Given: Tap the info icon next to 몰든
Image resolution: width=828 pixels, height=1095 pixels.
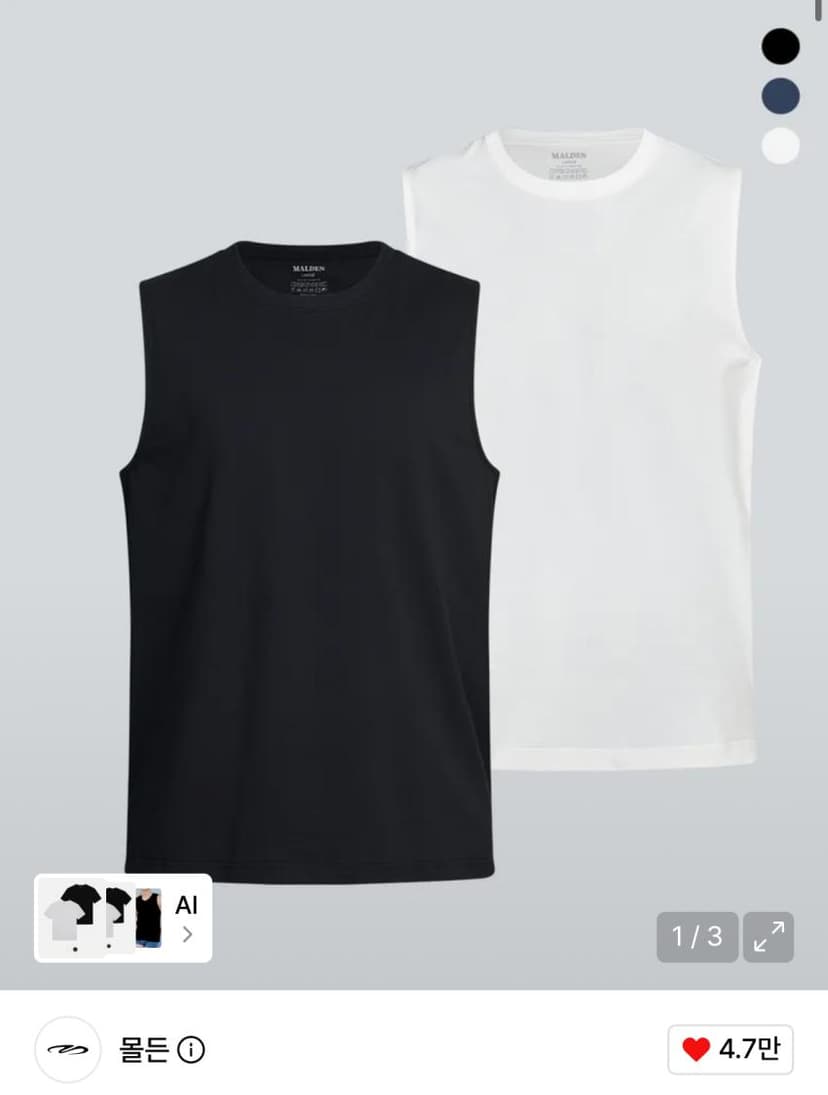Looking at the screenshot, I should click(x=191, y=1050).
